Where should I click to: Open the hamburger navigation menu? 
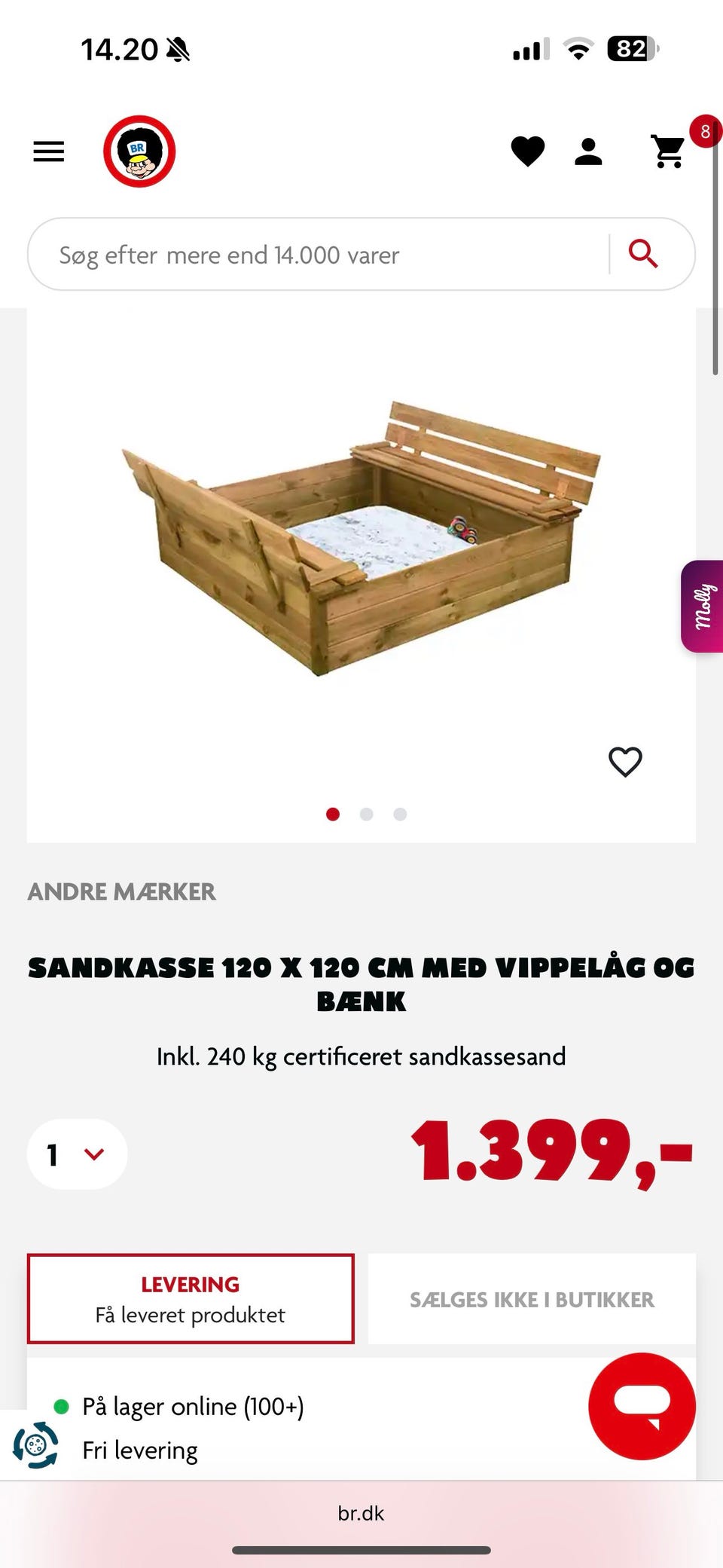(48, 151)
